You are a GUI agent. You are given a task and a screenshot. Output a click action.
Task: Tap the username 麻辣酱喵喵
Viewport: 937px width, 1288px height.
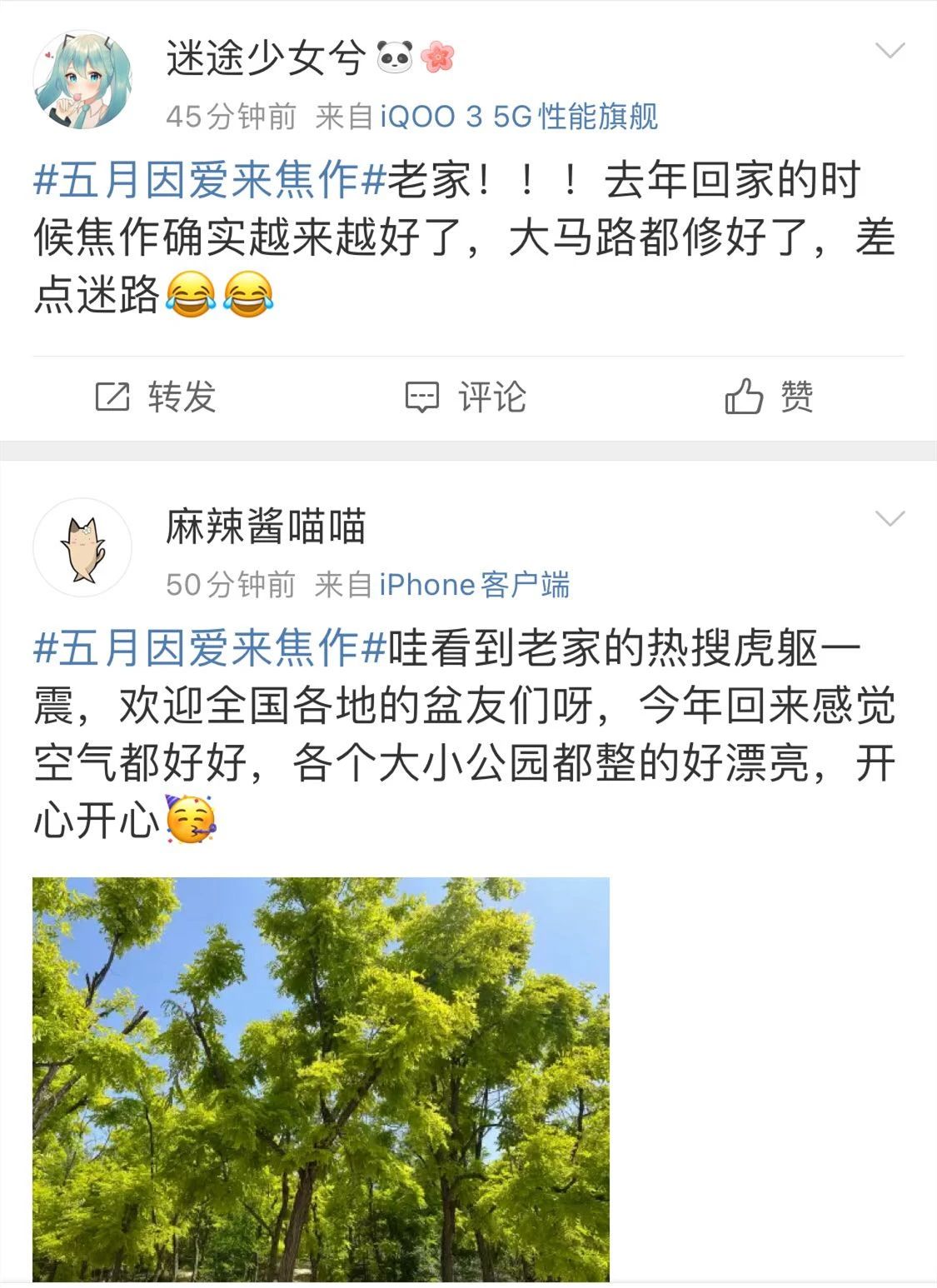[266, 527]
